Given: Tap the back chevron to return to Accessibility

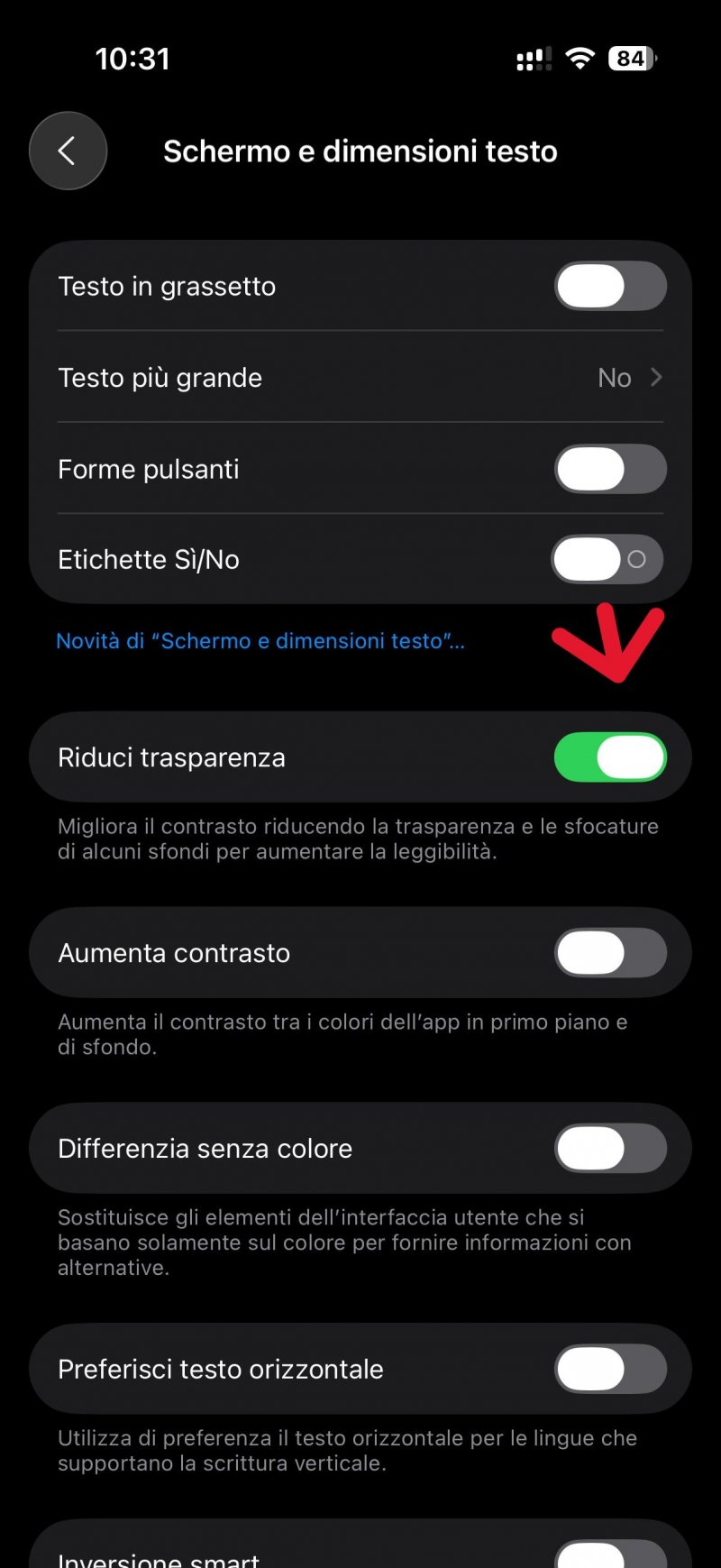Looking at the screenshot, I should (x=68, y=151).
